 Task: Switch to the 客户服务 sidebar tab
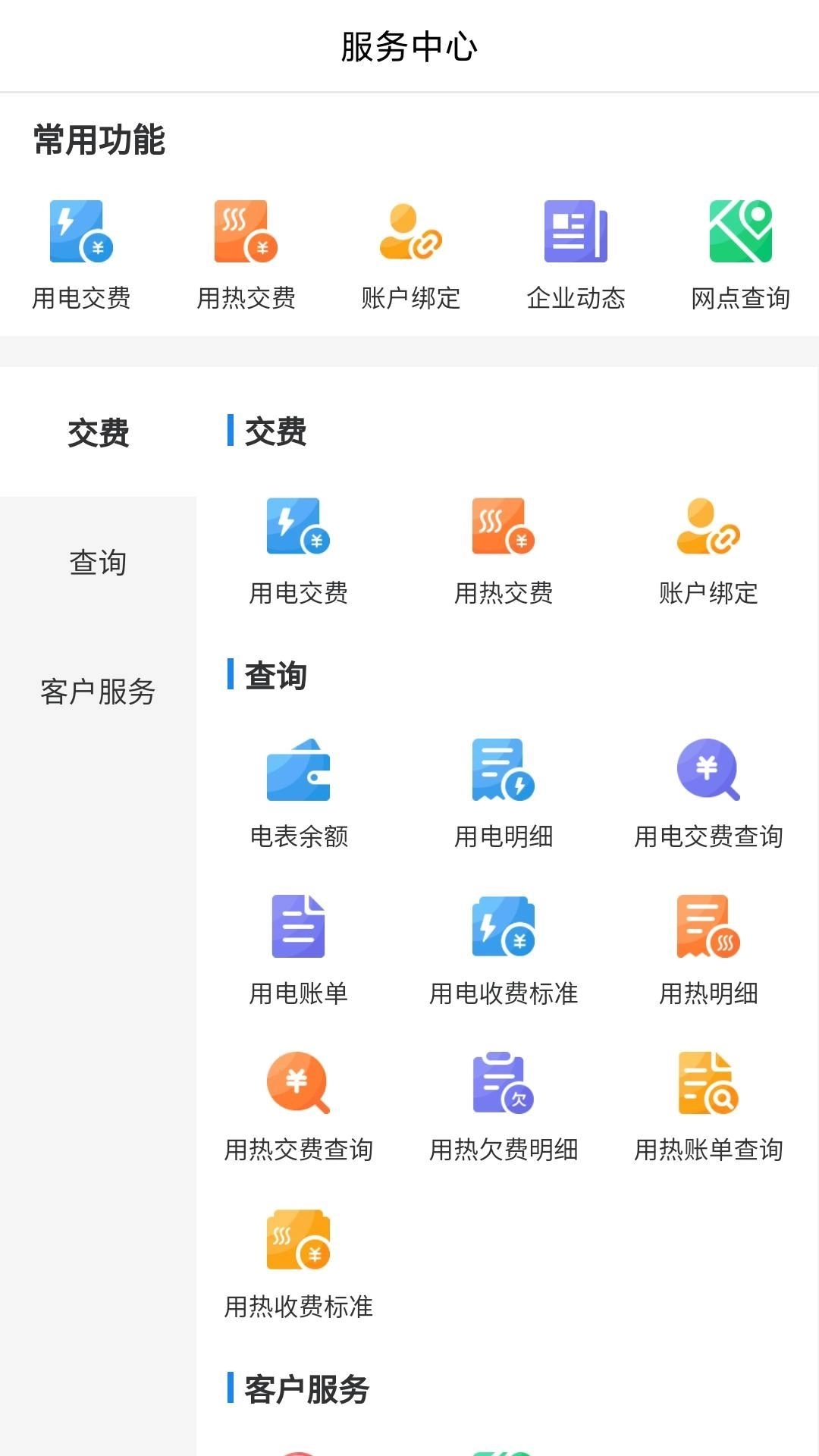tap(97, 692)
